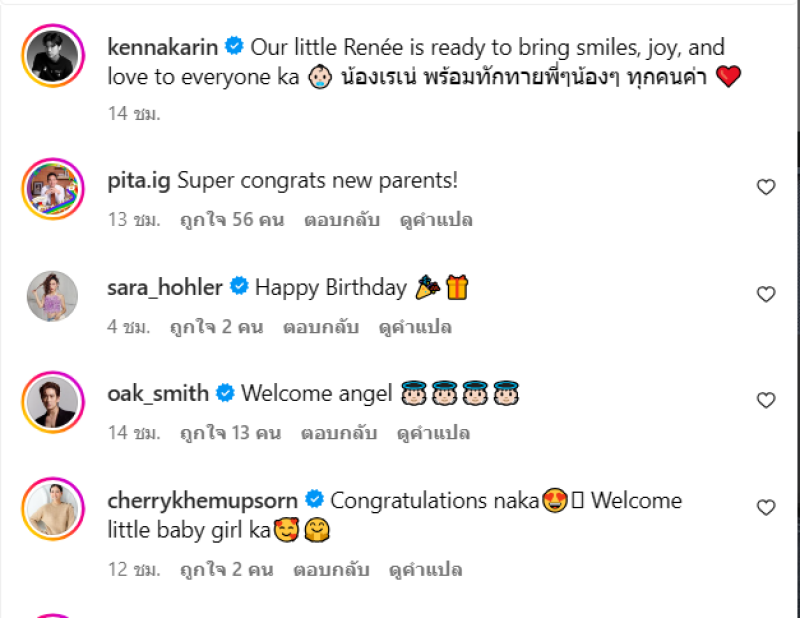Go to oak_smith's profile
The image size is (800, 618).
point(158,394)
